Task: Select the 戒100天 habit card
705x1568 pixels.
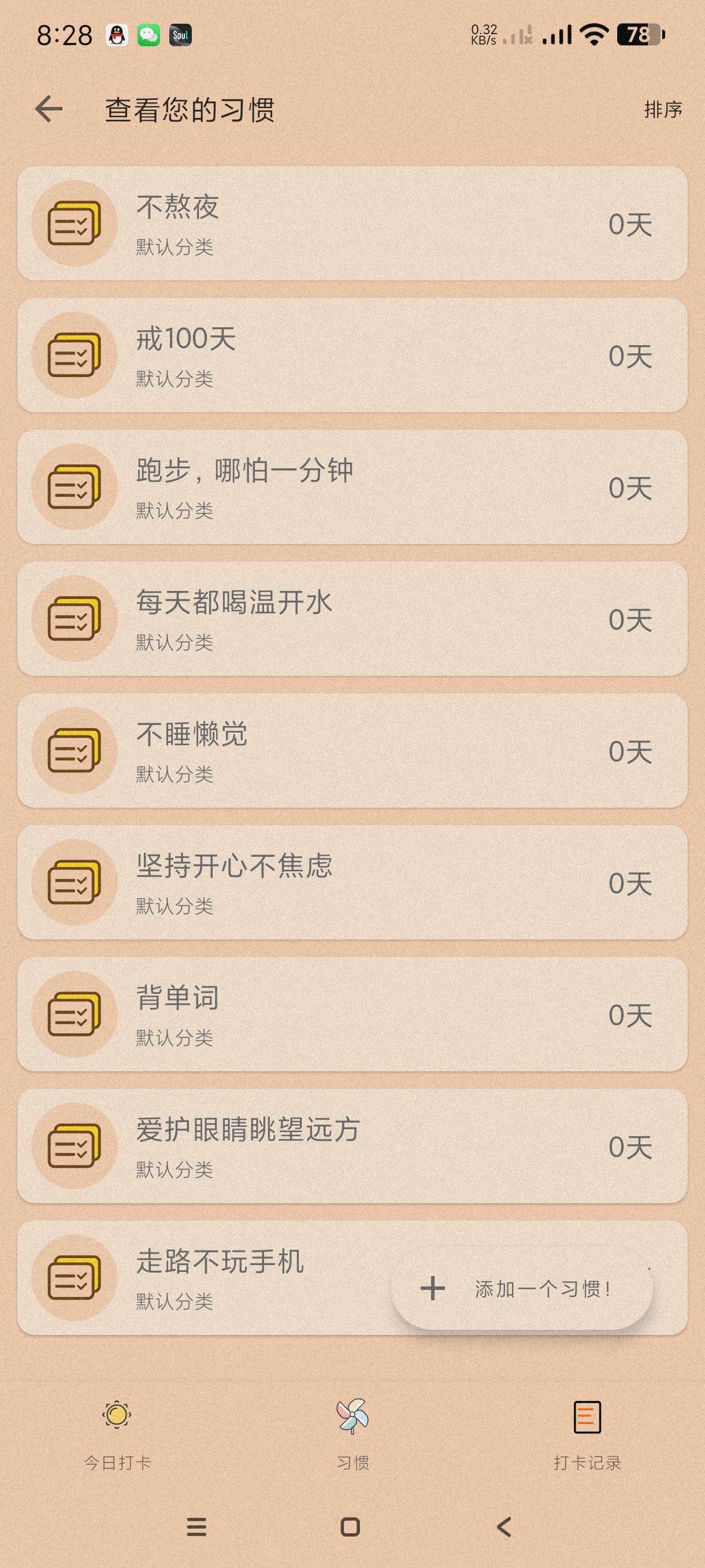Action: (x=351, y=356)
